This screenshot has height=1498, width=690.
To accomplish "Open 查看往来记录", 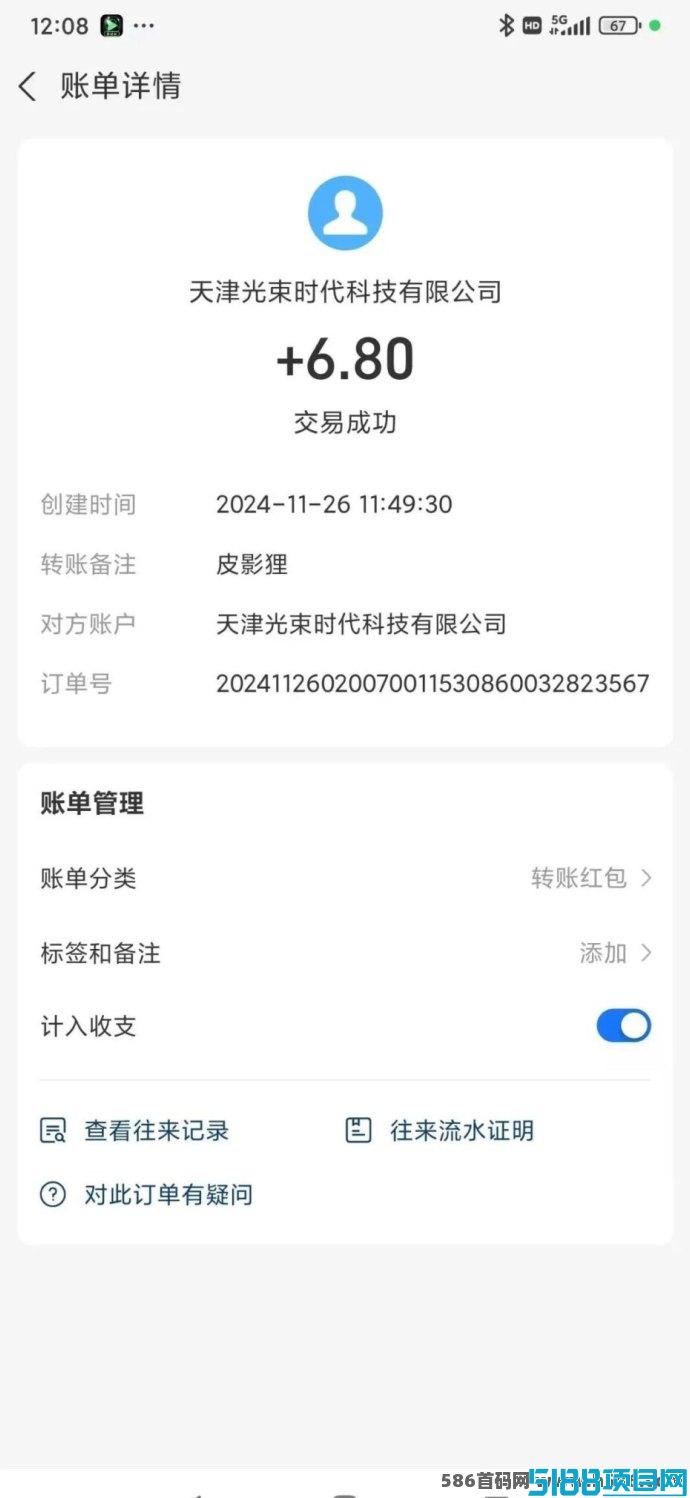I will tap(135, 1131).
